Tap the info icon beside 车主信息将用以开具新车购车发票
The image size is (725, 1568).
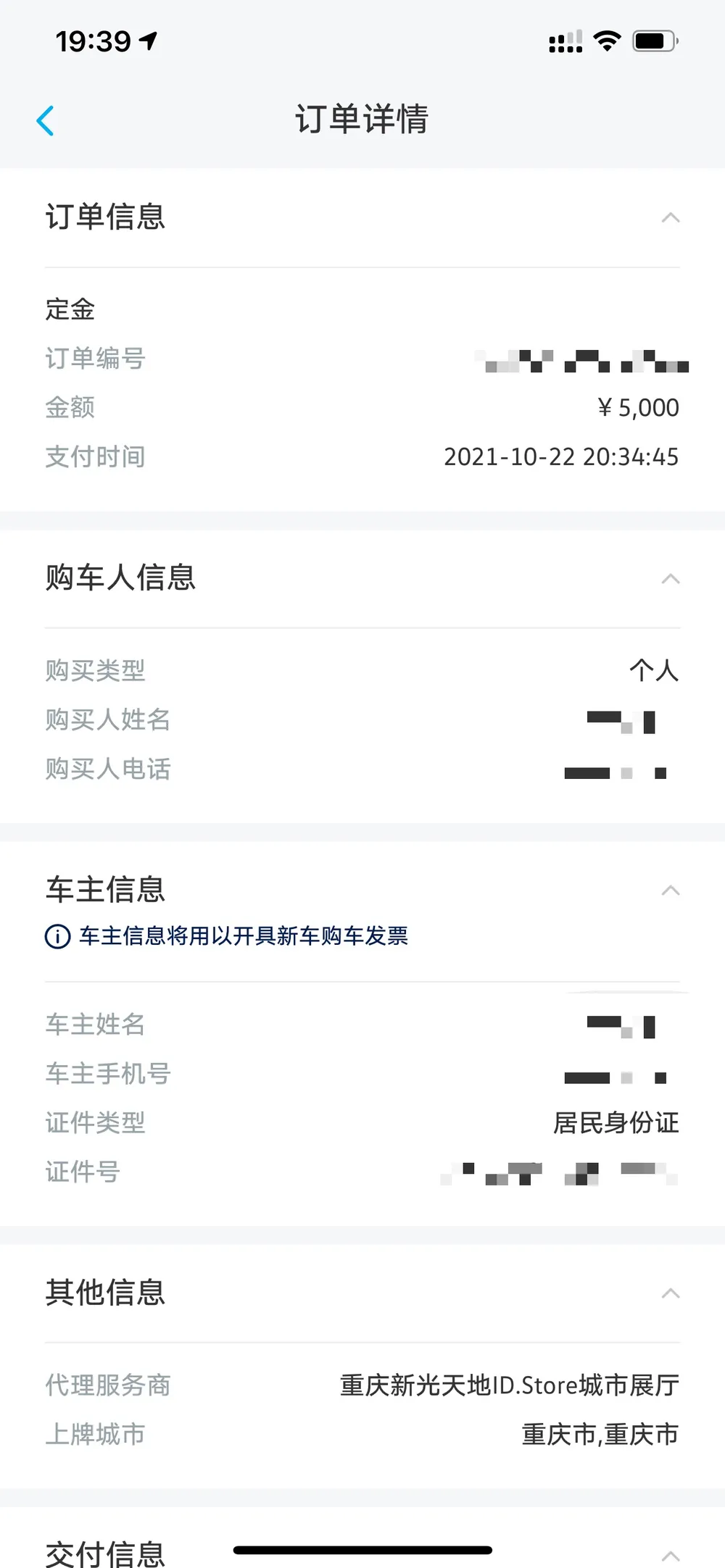click(58, 936)
